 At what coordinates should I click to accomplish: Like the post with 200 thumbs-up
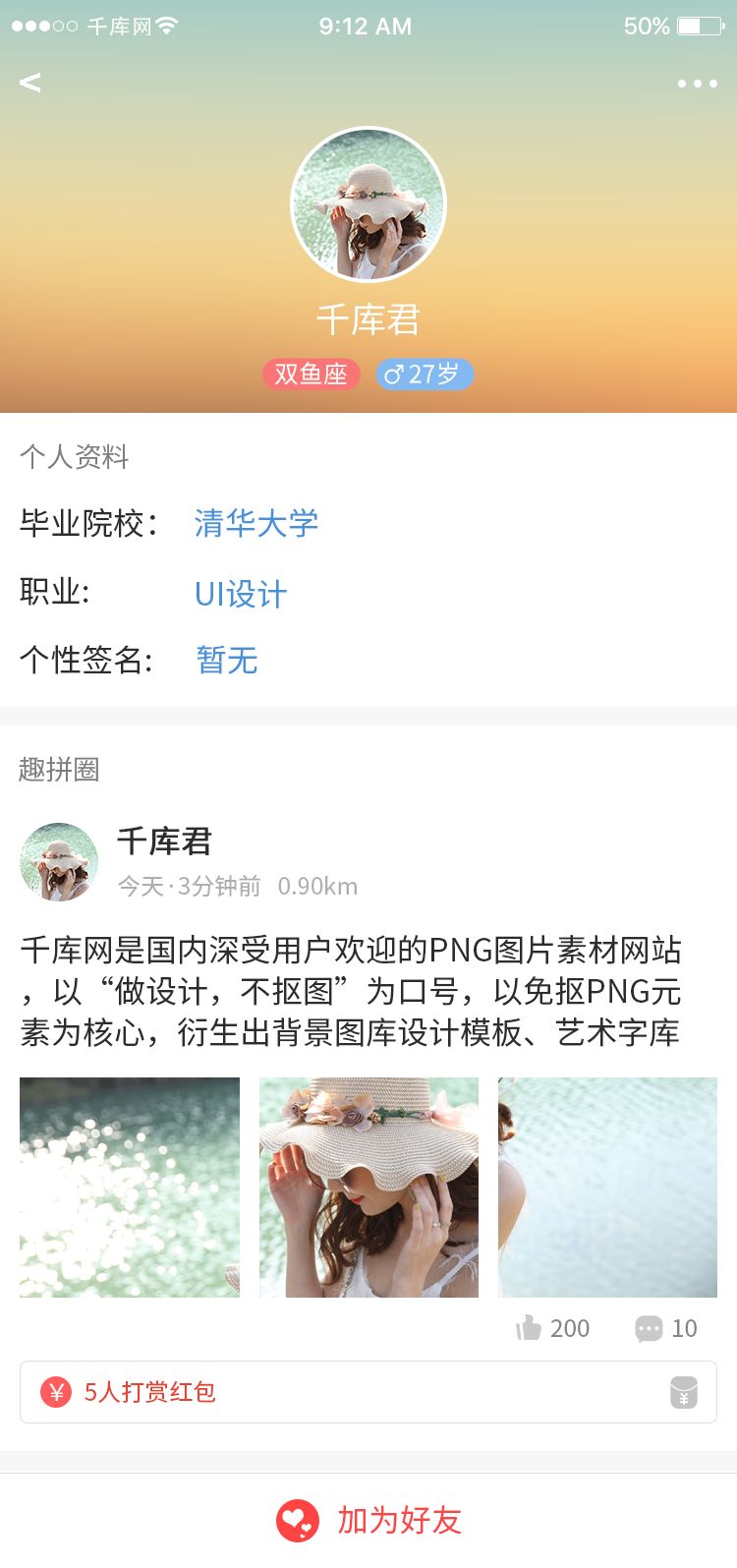point(531,1328)
